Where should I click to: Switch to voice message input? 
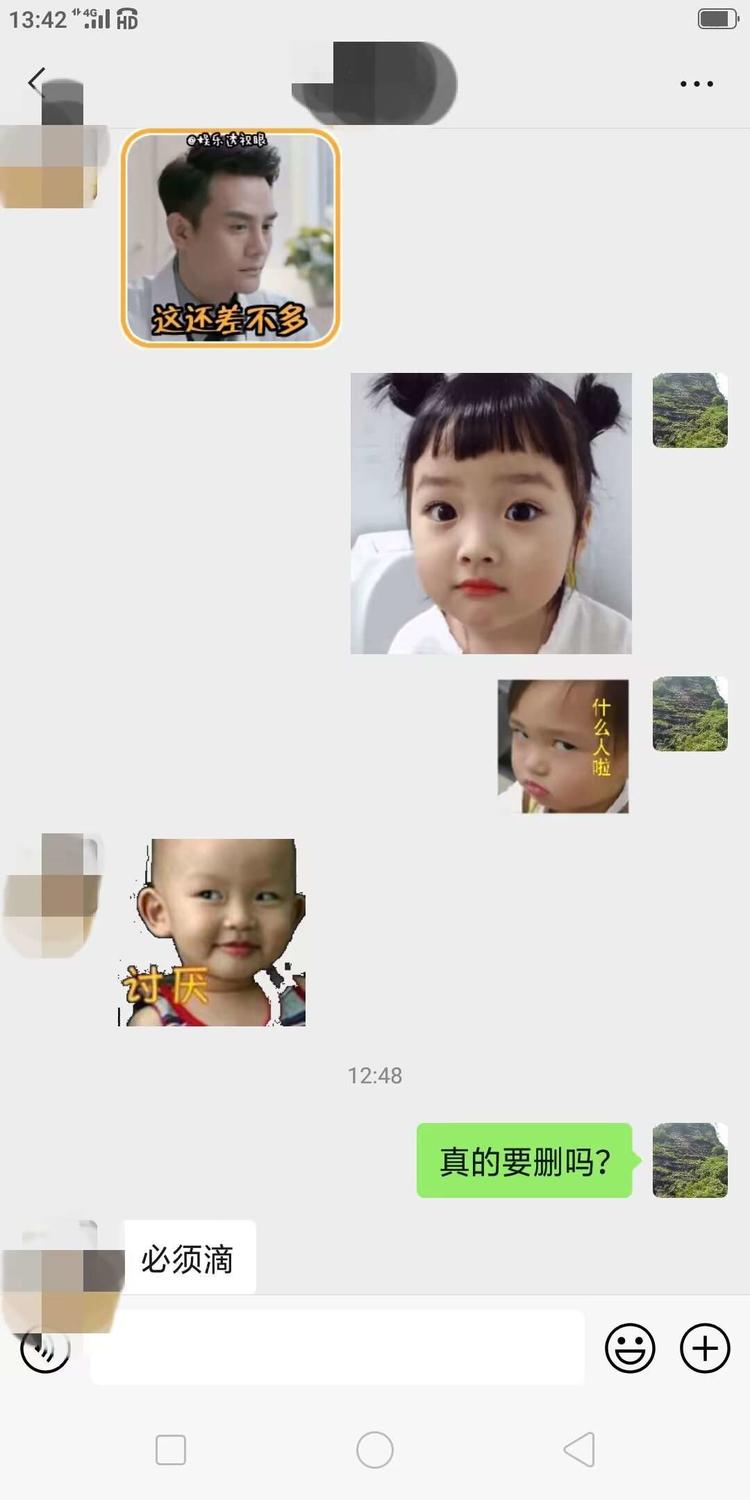point(45,1349)
